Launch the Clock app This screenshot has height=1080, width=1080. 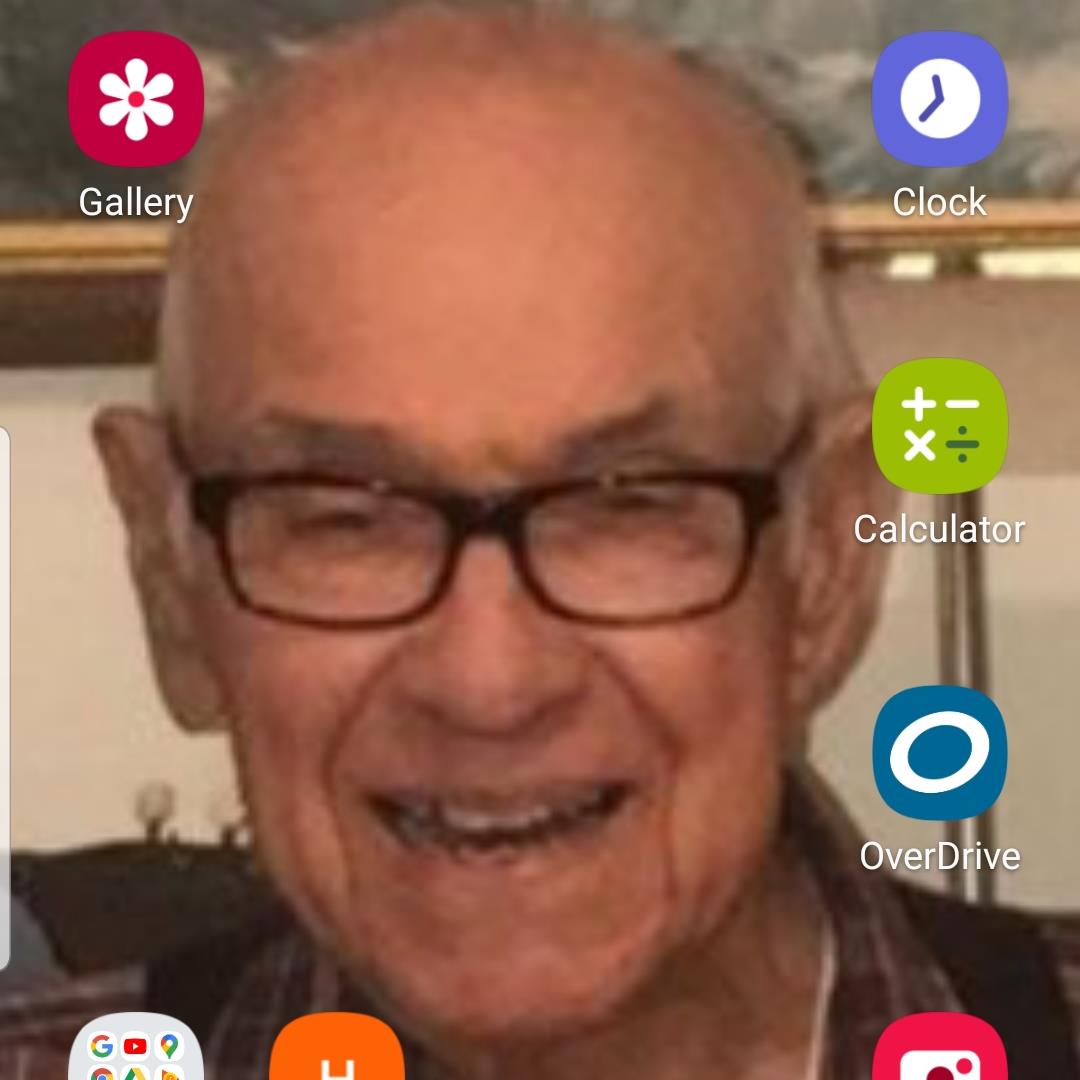tap(939, 99)
